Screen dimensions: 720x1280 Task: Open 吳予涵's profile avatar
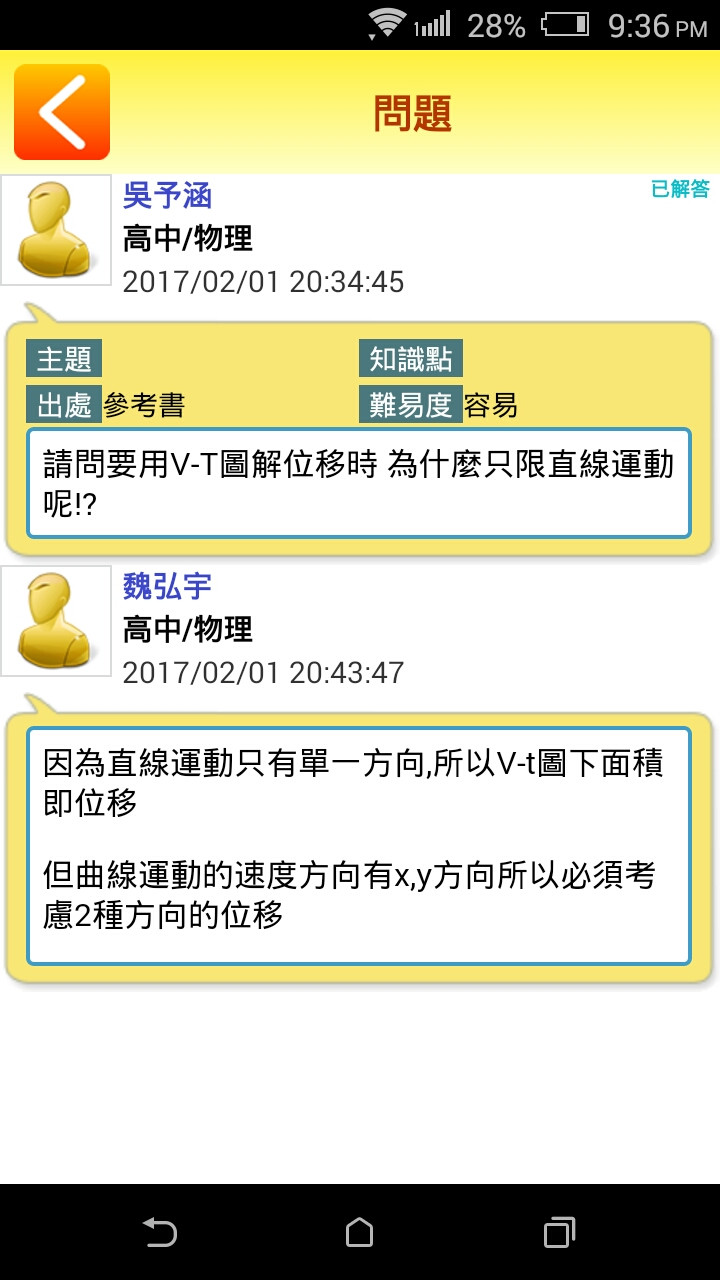(x=57, y=230)
